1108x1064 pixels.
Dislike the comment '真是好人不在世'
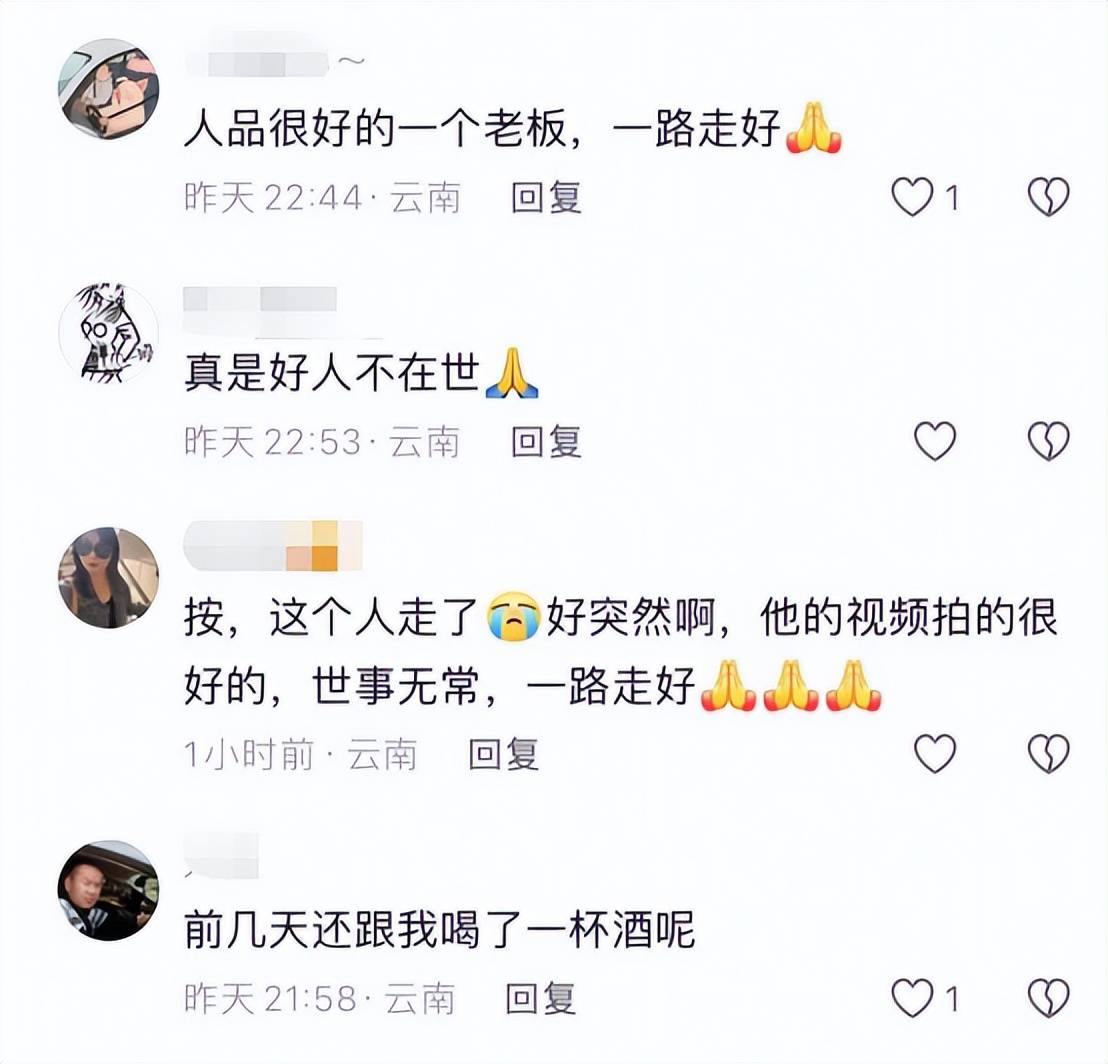pos(1049,441)
